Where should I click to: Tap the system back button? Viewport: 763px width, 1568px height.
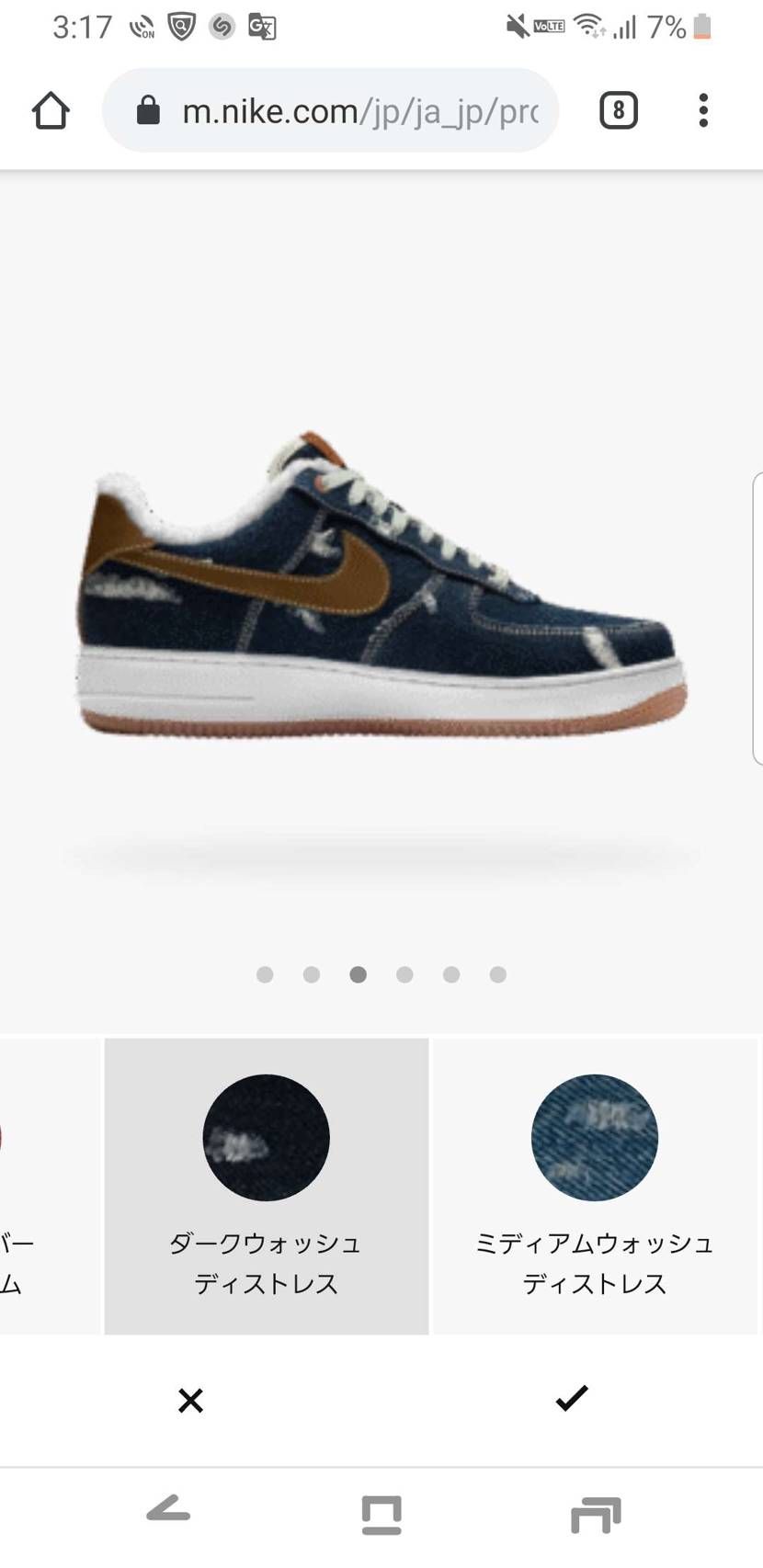tap(169, 1512)
